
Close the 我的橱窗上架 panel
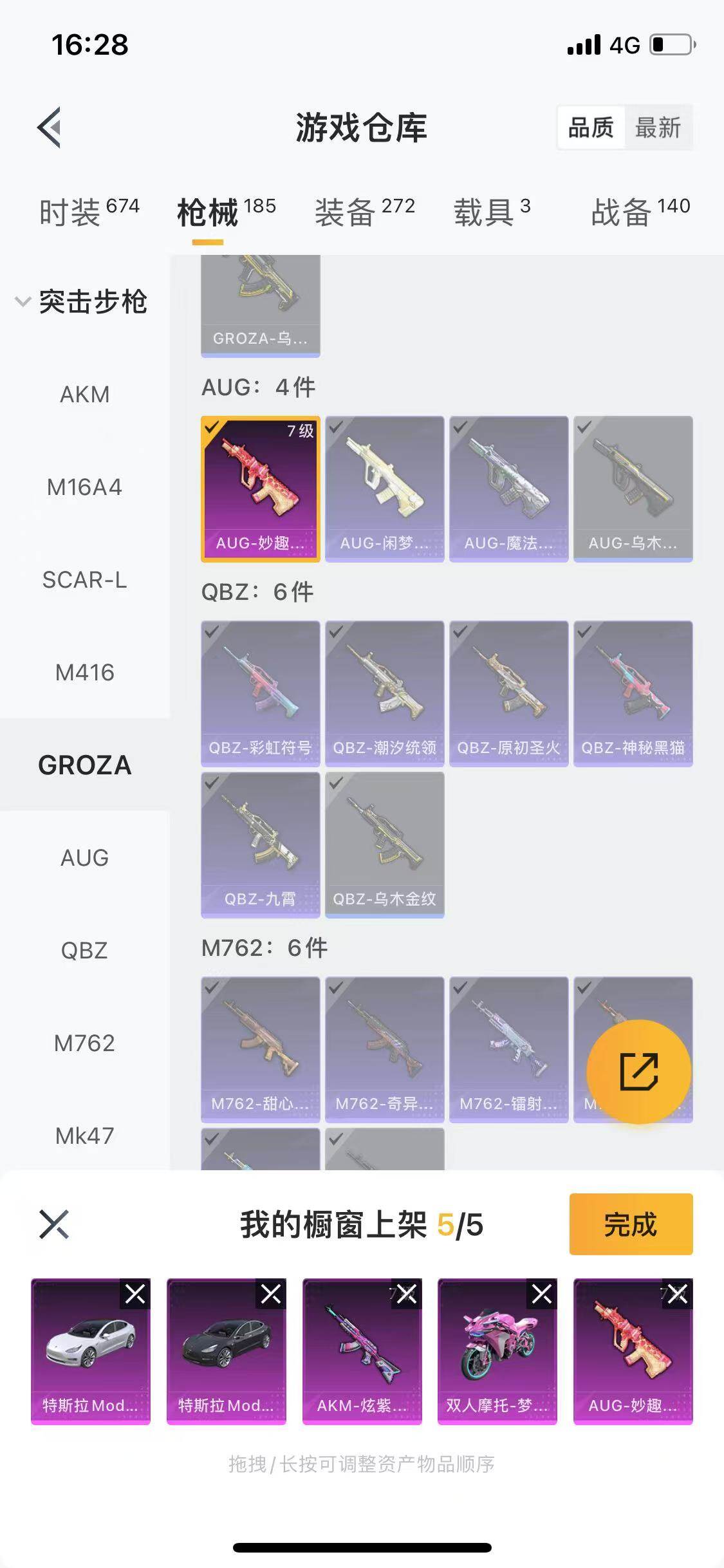tap(54, 1224)
